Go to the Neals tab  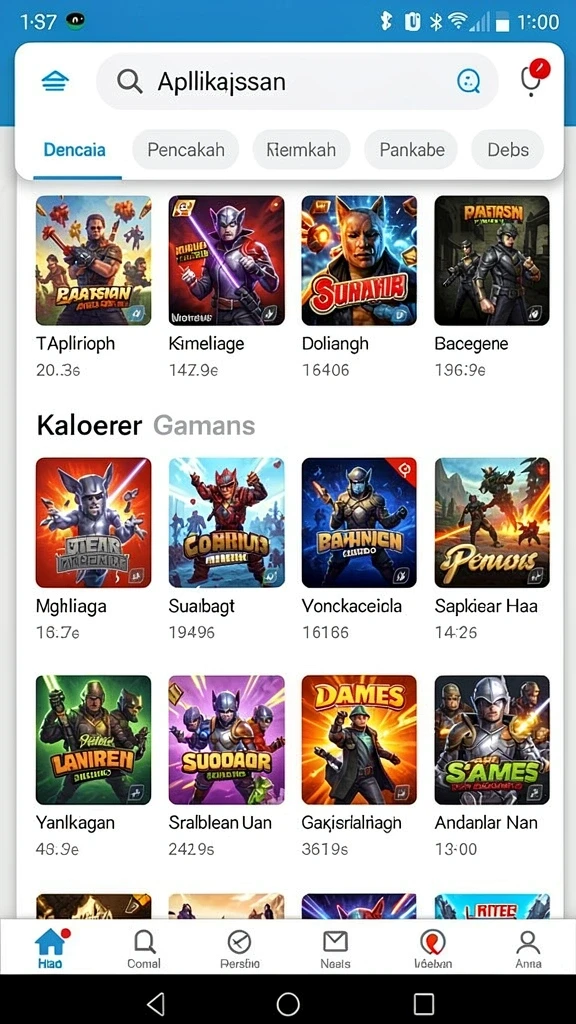335,949
